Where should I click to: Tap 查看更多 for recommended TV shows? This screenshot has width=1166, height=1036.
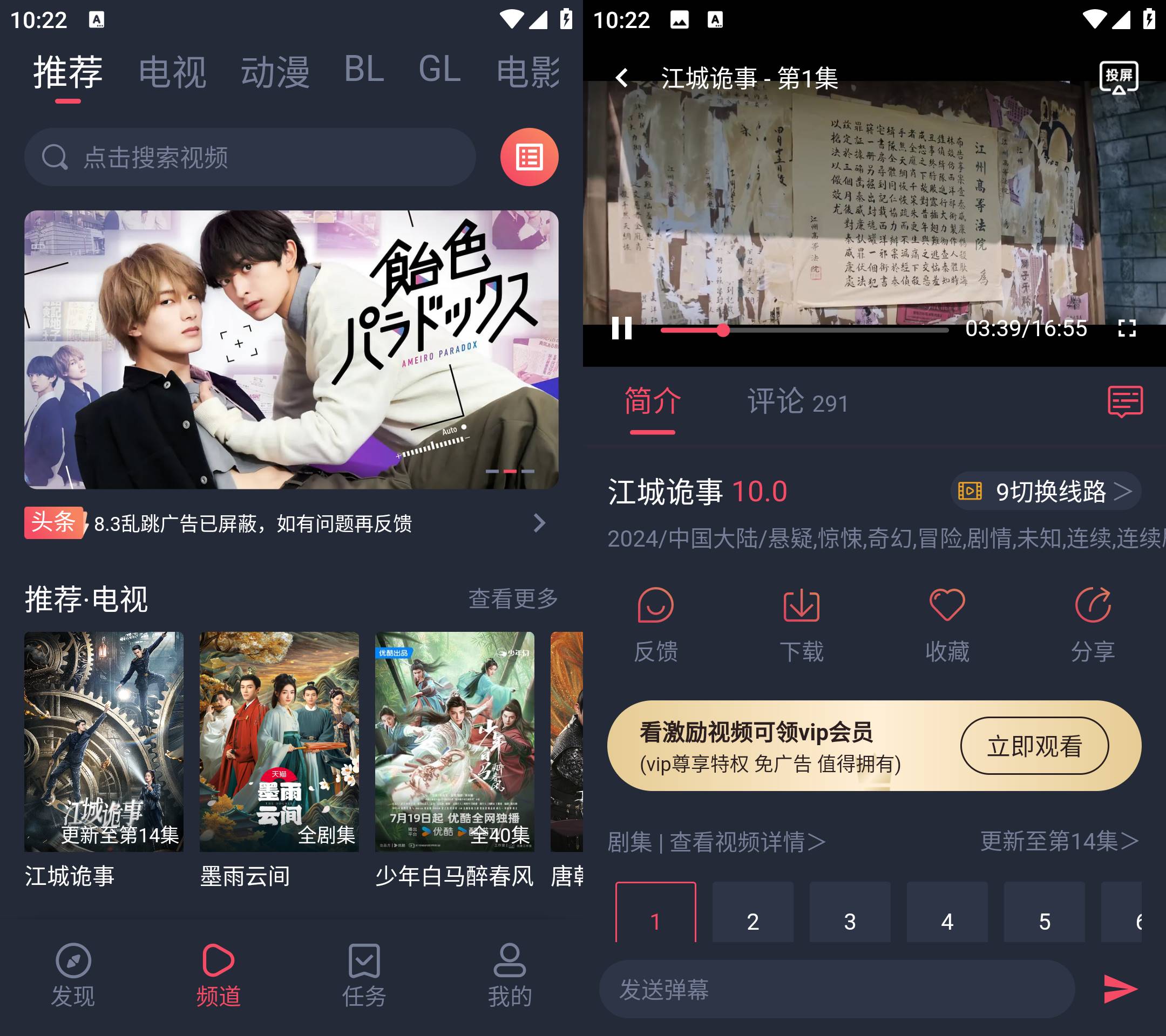tap(513, 599)
